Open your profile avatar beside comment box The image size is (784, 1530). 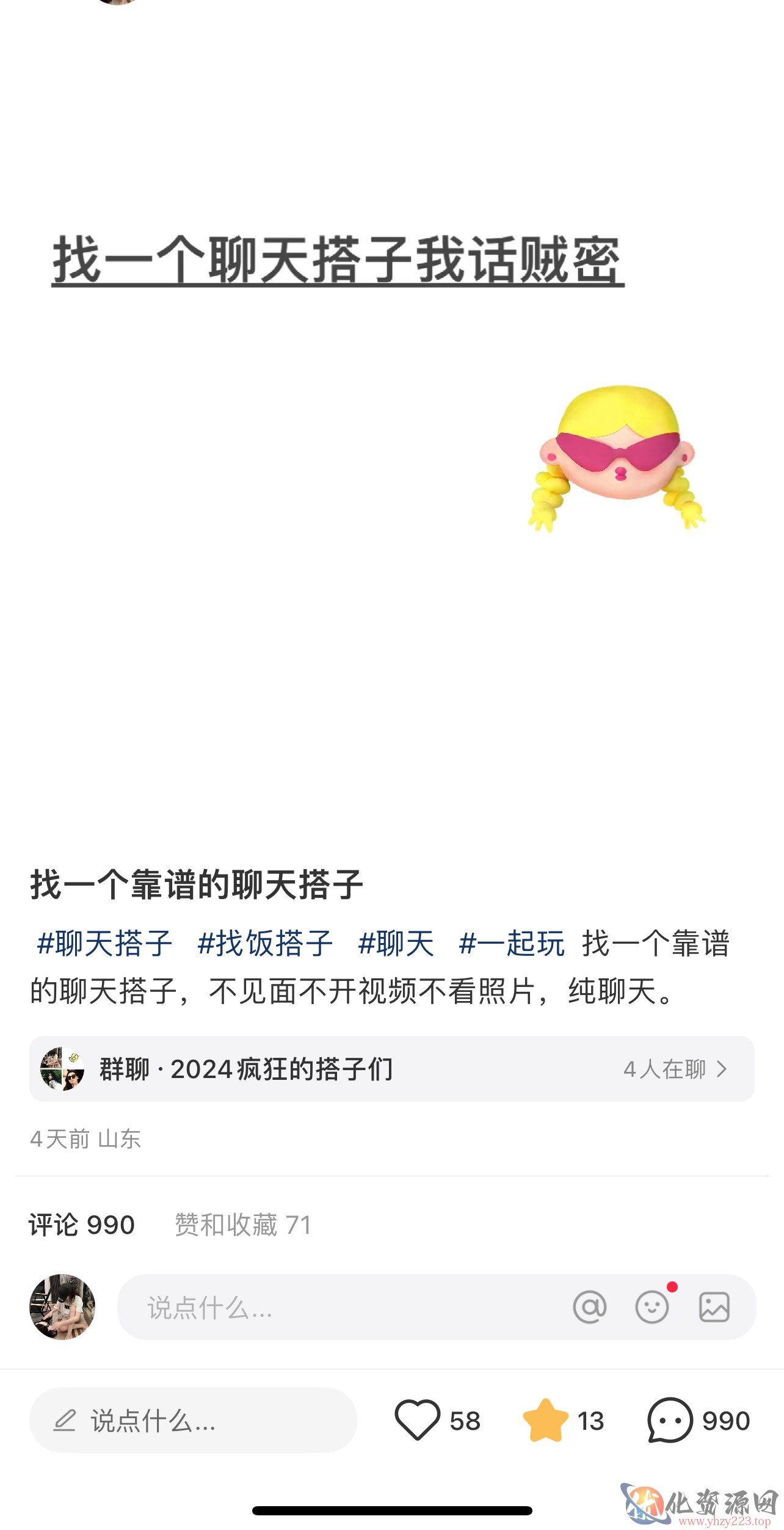62,1307
